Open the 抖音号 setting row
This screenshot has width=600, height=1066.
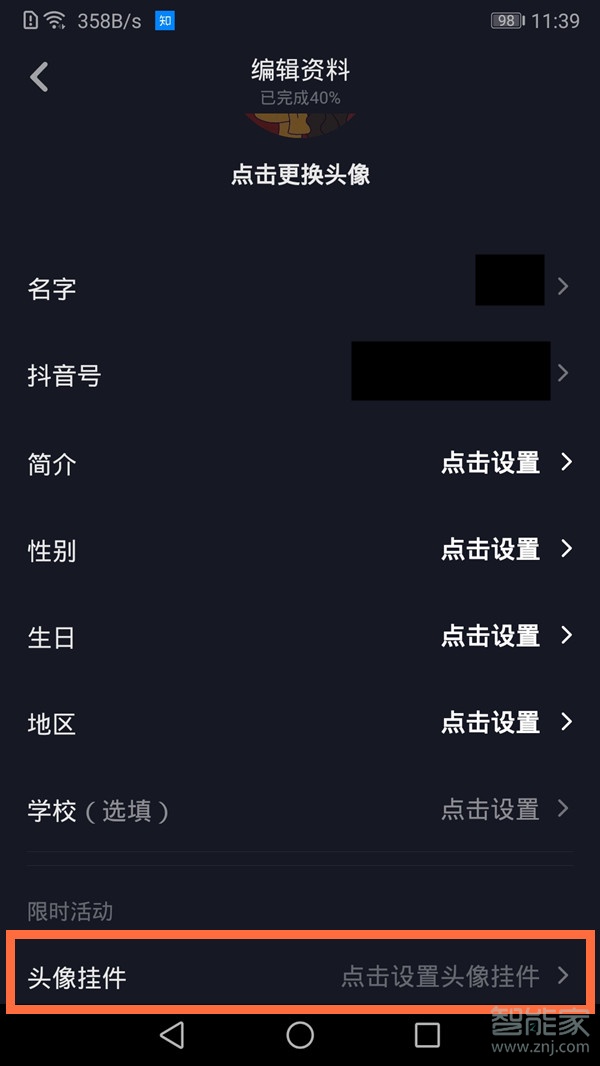[x=300, y=375]
